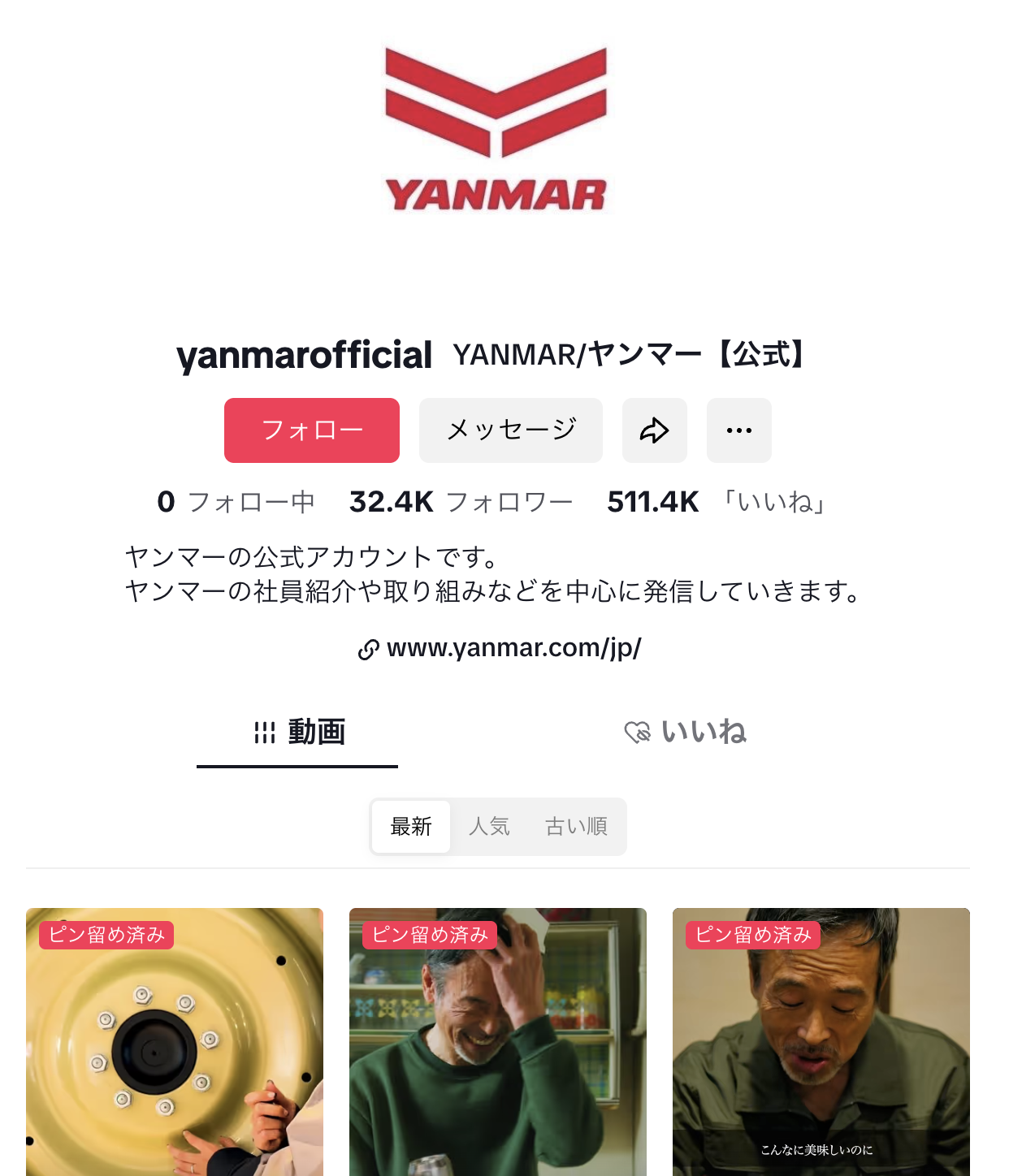View the 0 フォロー中 list
1009x1176 pixels.
coord(236,503)
